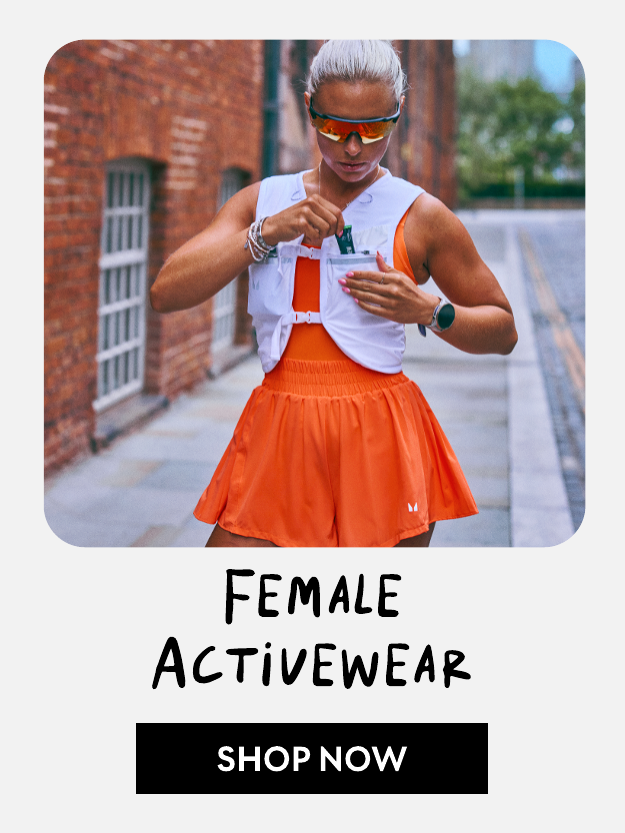This screenshot has width=625, height=833.
Task: Tap the Shop Now button
Action: (311, 758)
